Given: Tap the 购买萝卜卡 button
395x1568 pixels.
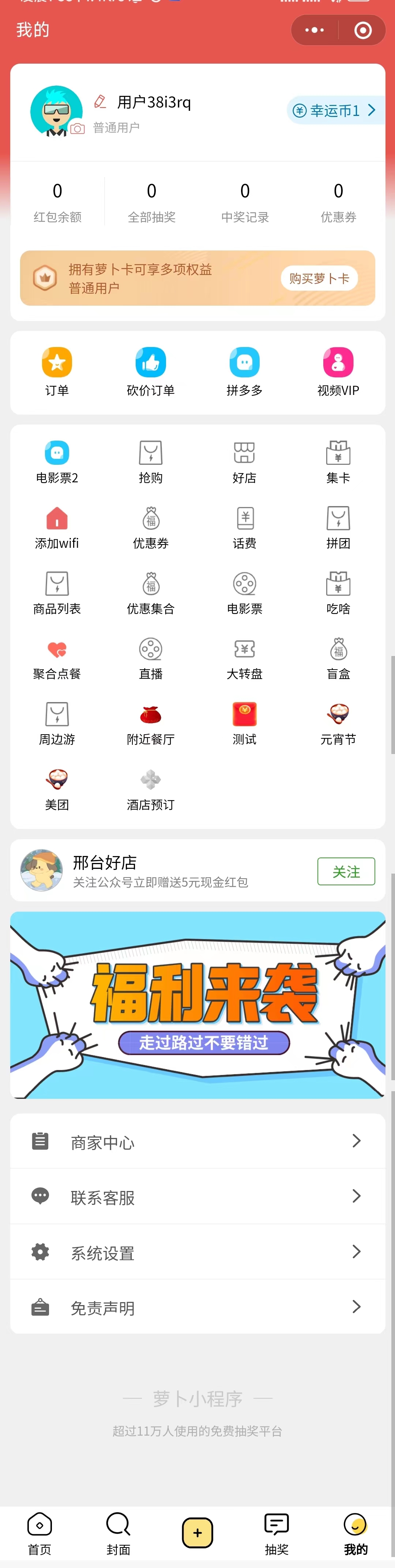Looking at the screenshot, I should 319,278.
